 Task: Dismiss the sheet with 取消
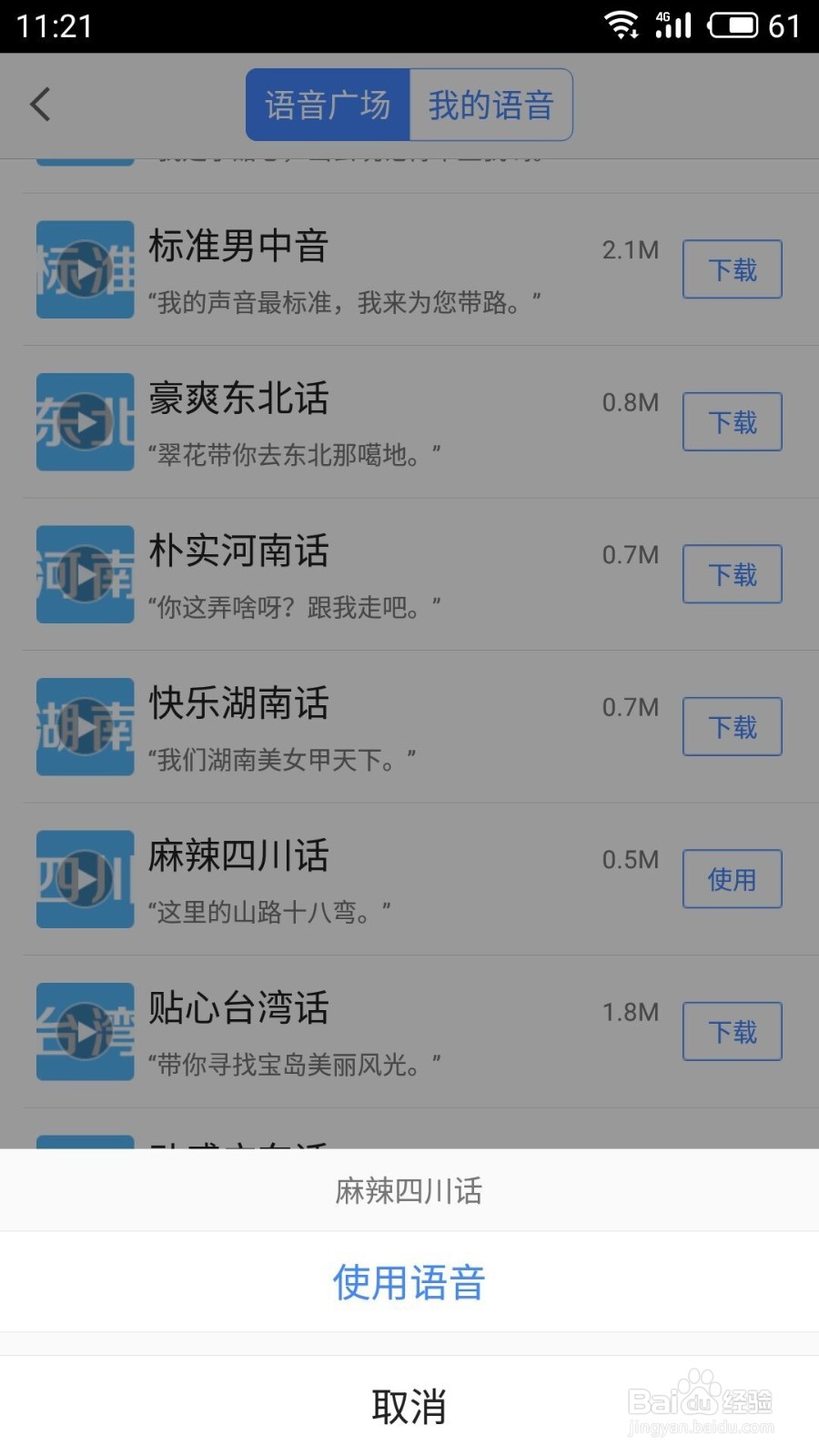pos(409,1406)
